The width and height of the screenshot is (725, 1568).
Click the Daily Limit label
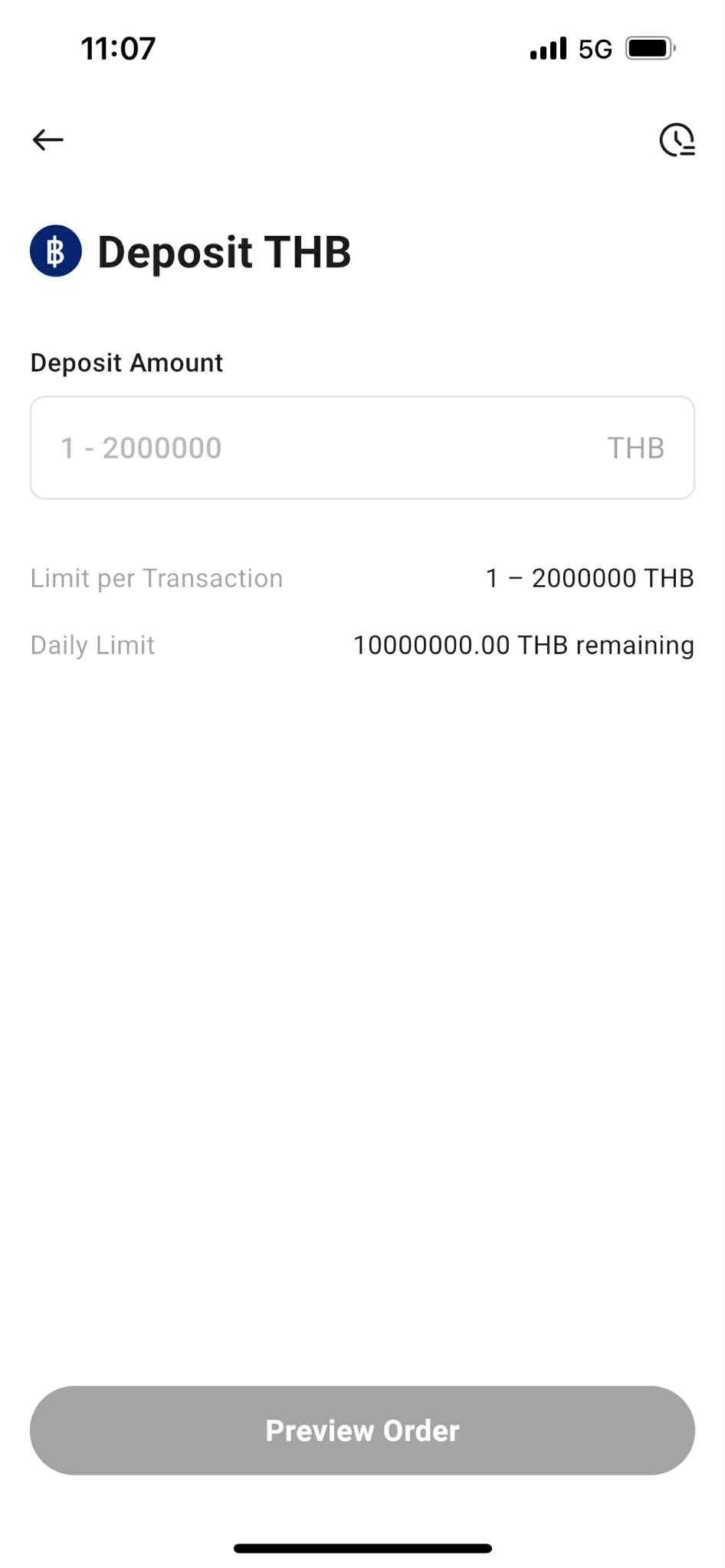(x=93, y=646)
